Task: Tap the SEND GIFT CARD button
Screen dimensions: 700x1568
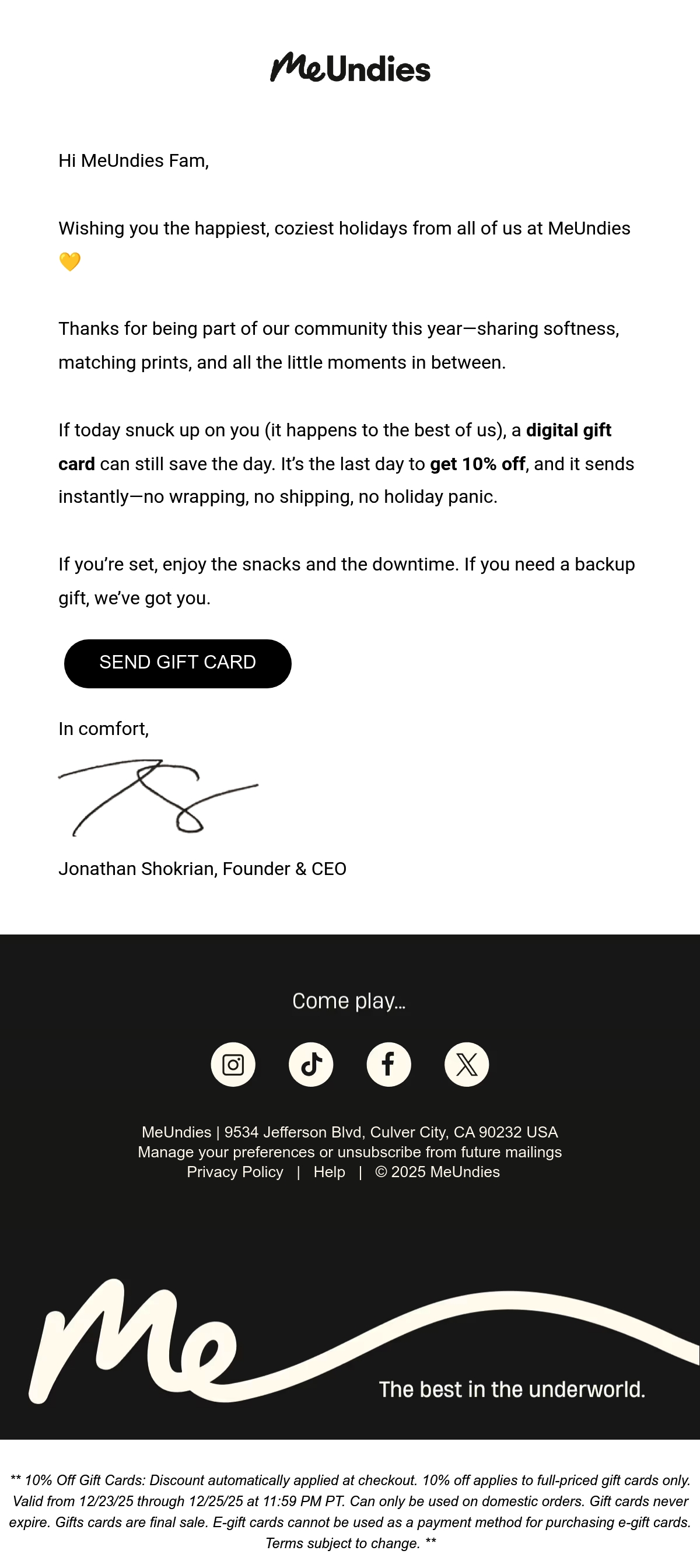Action: [x=178, y=663]
